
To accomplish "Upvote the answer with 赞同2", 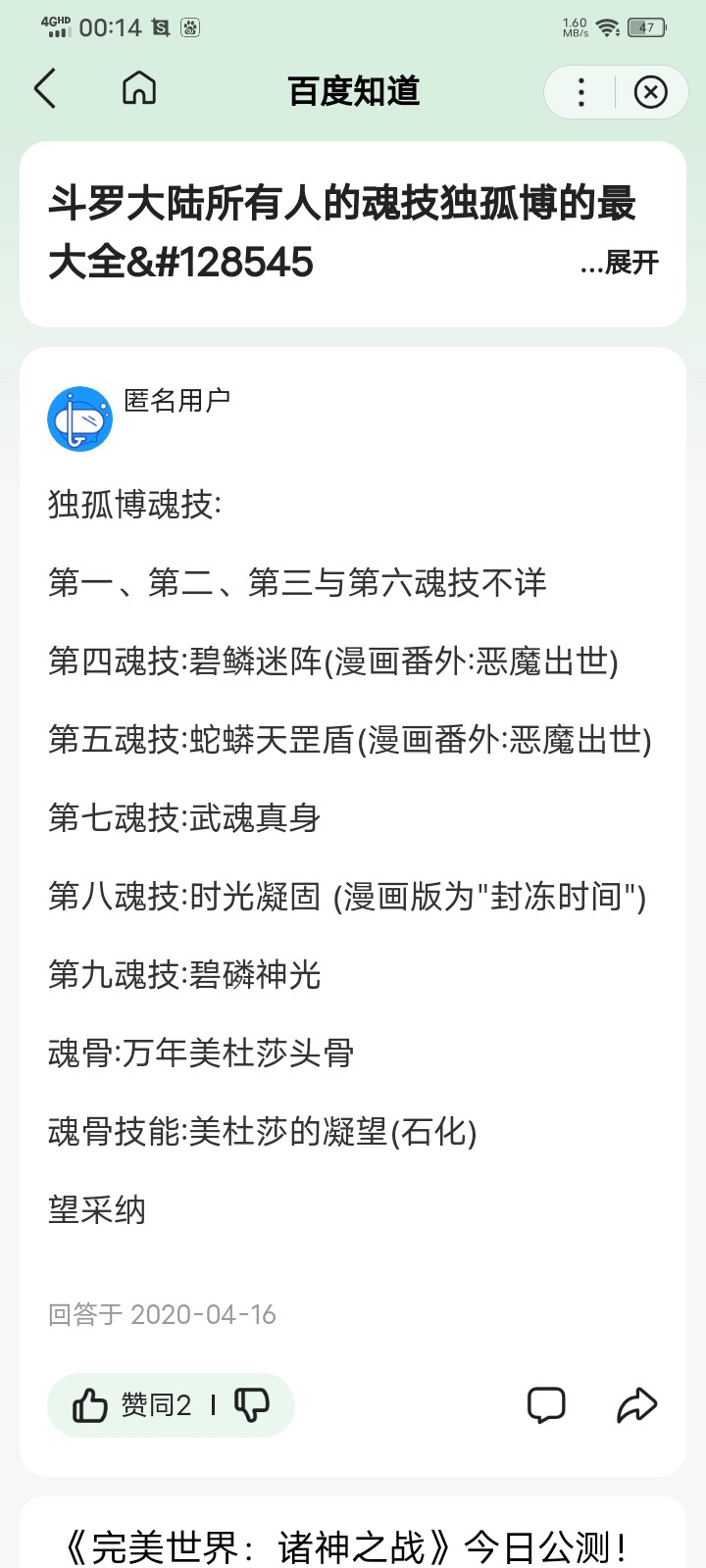I will coord(131,1405).
